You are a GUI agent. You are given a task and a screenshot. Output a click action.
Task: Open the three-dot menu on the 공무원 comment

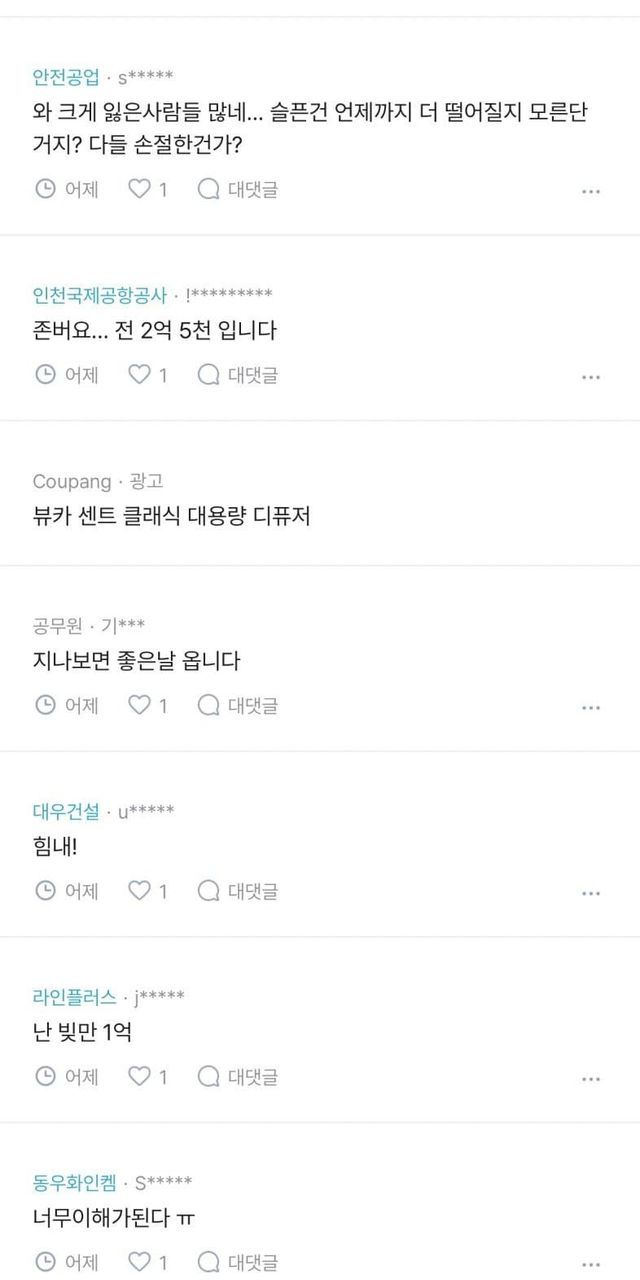point(591,707)
